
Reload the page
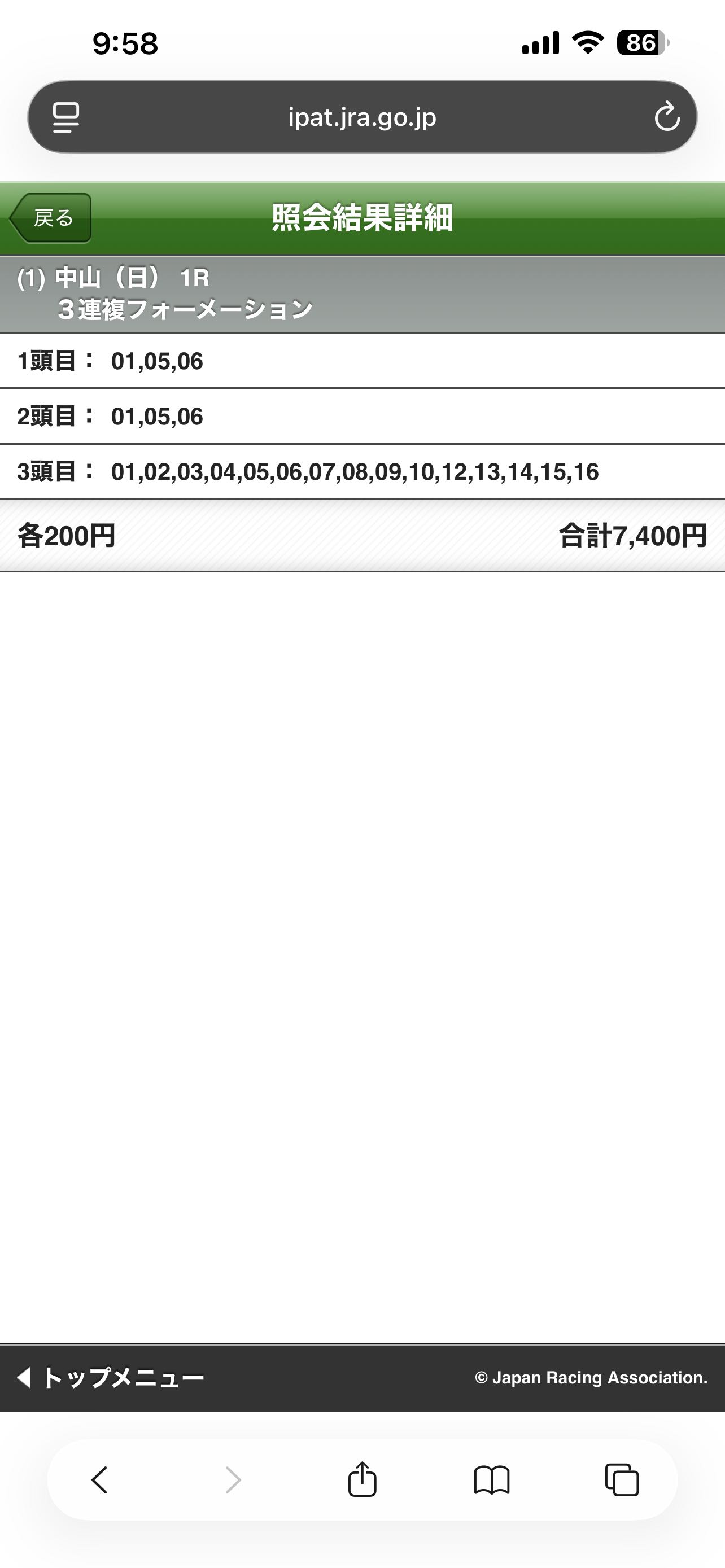point(667,117)
